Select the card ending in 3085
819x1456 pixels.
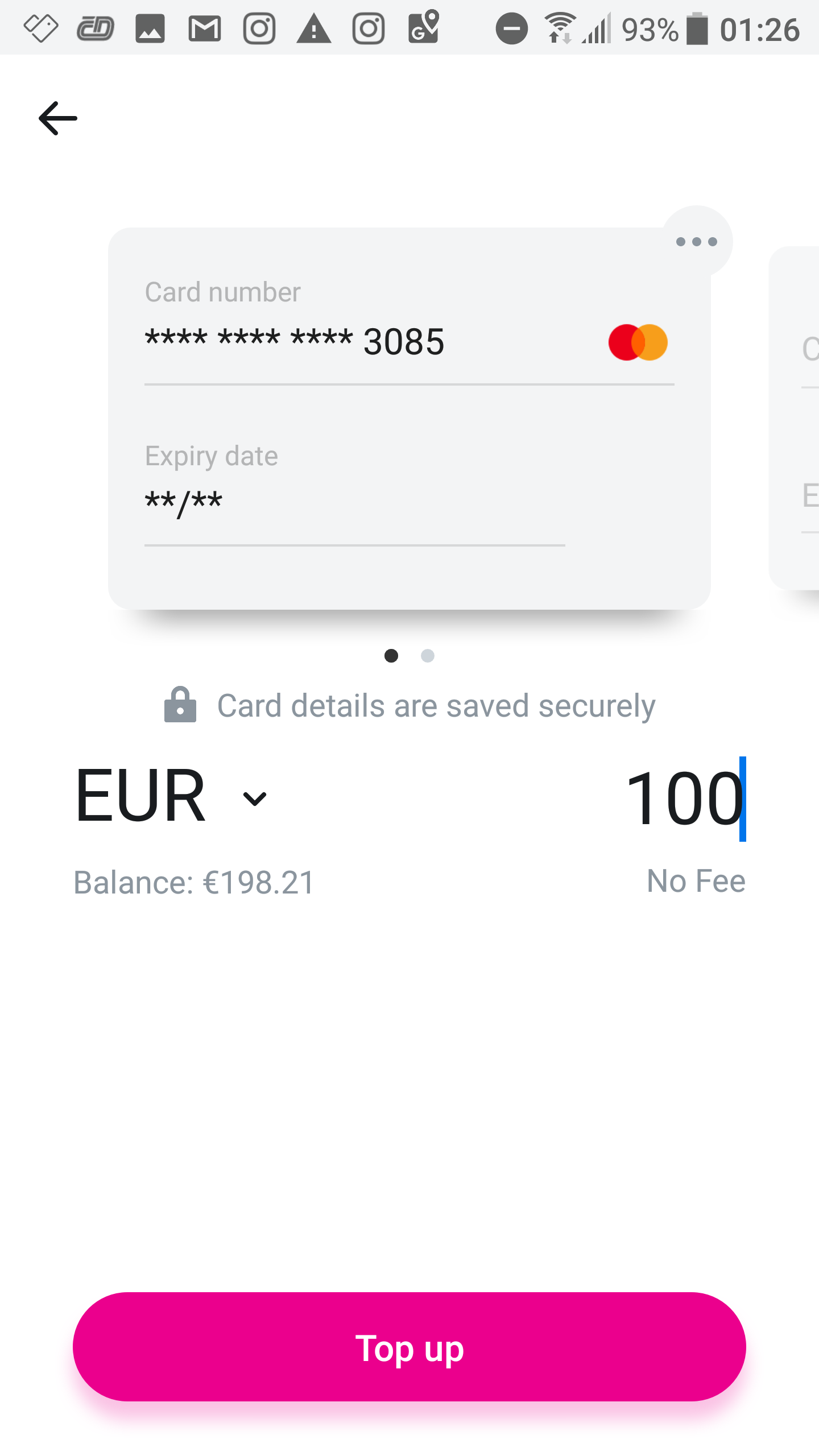pyautogui.click(x=409, y=418)
